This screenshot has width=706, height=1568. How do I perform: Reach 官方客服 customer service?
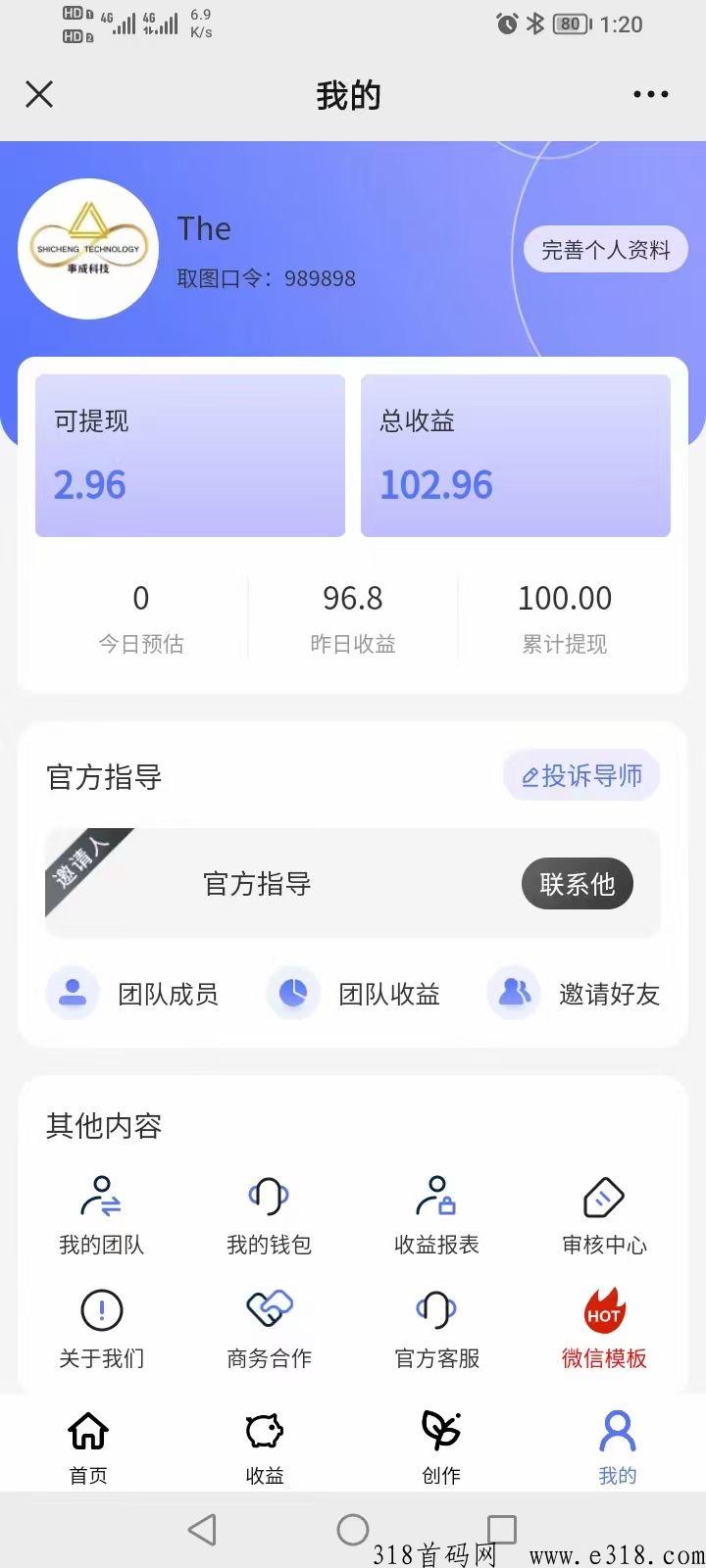tap(436, 1329)
